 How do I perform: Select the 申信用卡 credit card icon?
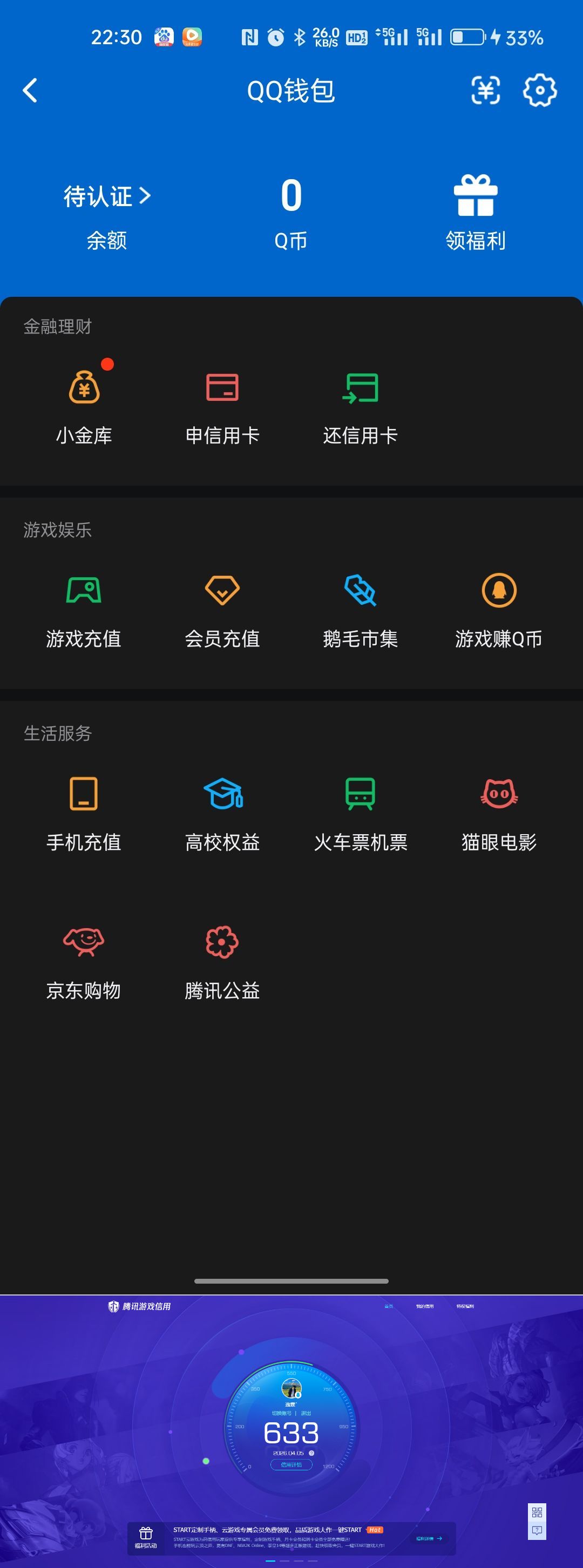click(x=222, y=388)
